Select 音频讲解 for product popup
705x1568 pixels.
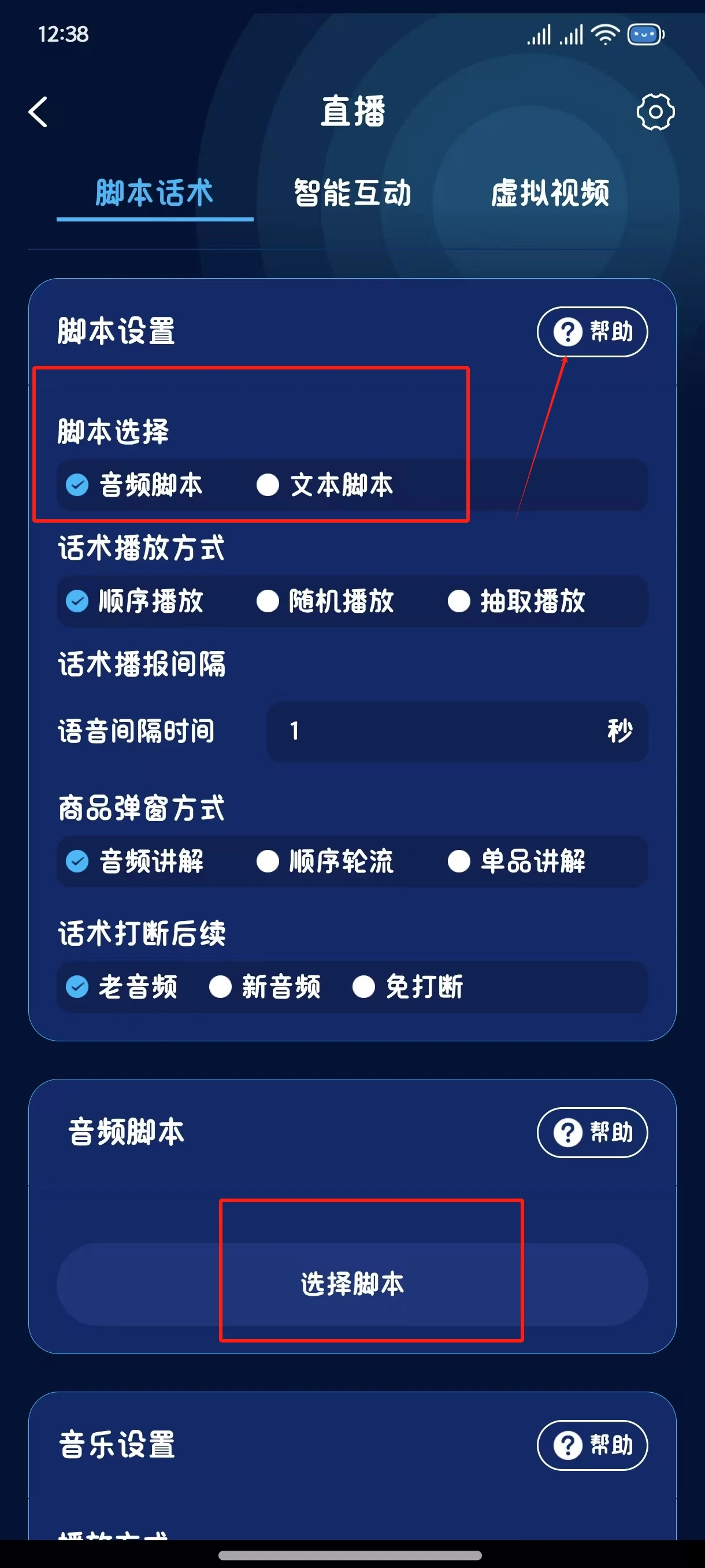coord(134,861)
